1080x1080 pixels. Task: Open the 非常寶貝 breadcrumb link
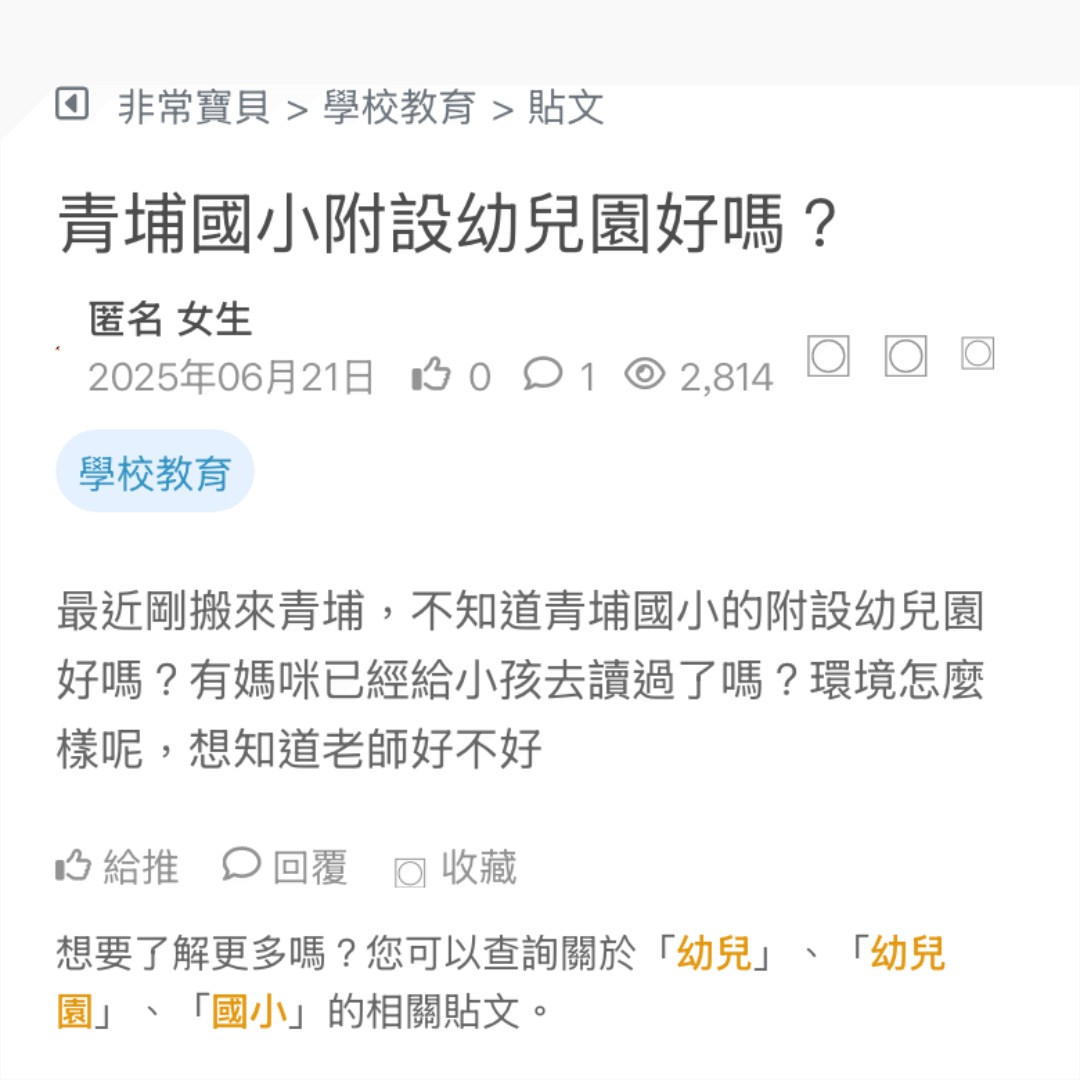(194, 108)
